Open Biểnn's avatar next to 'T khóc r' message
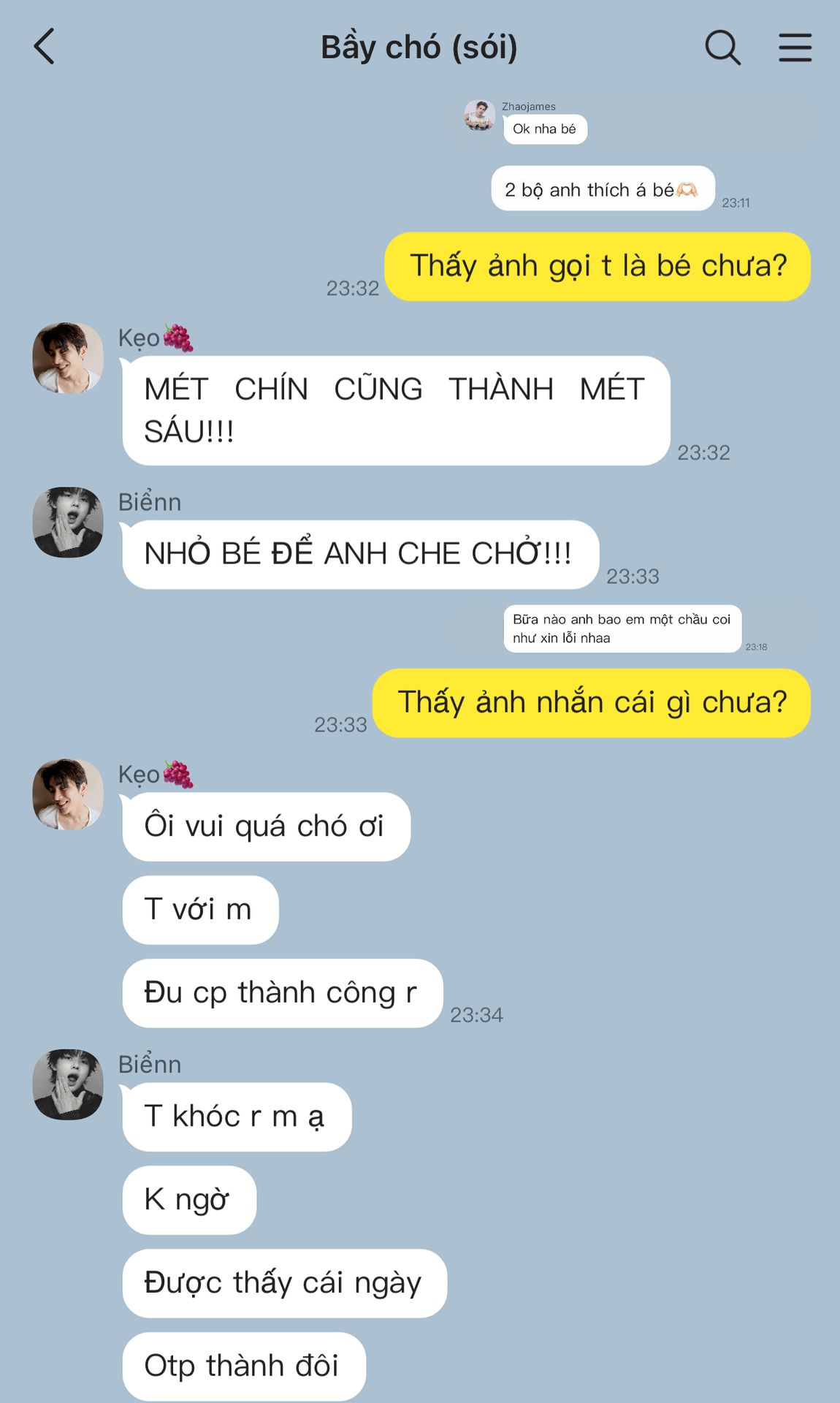Image resolution: width=840 pixels, height=1403 pixels. point(68,1084)
